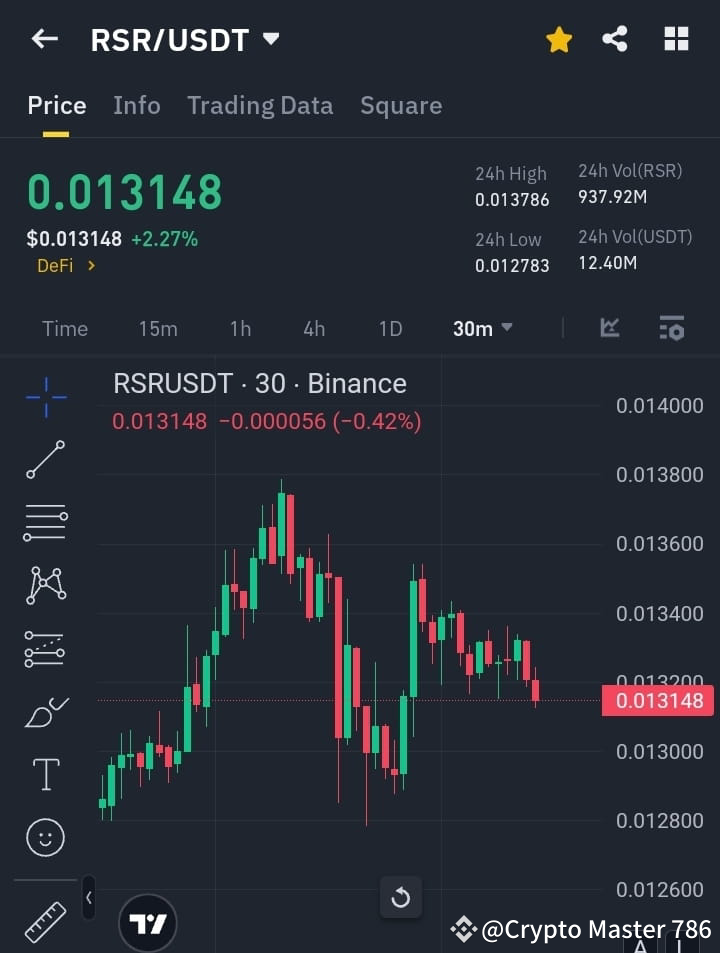Open the Square tab
The height and width of the screenshot is (953, 720).
coord(401,105)
